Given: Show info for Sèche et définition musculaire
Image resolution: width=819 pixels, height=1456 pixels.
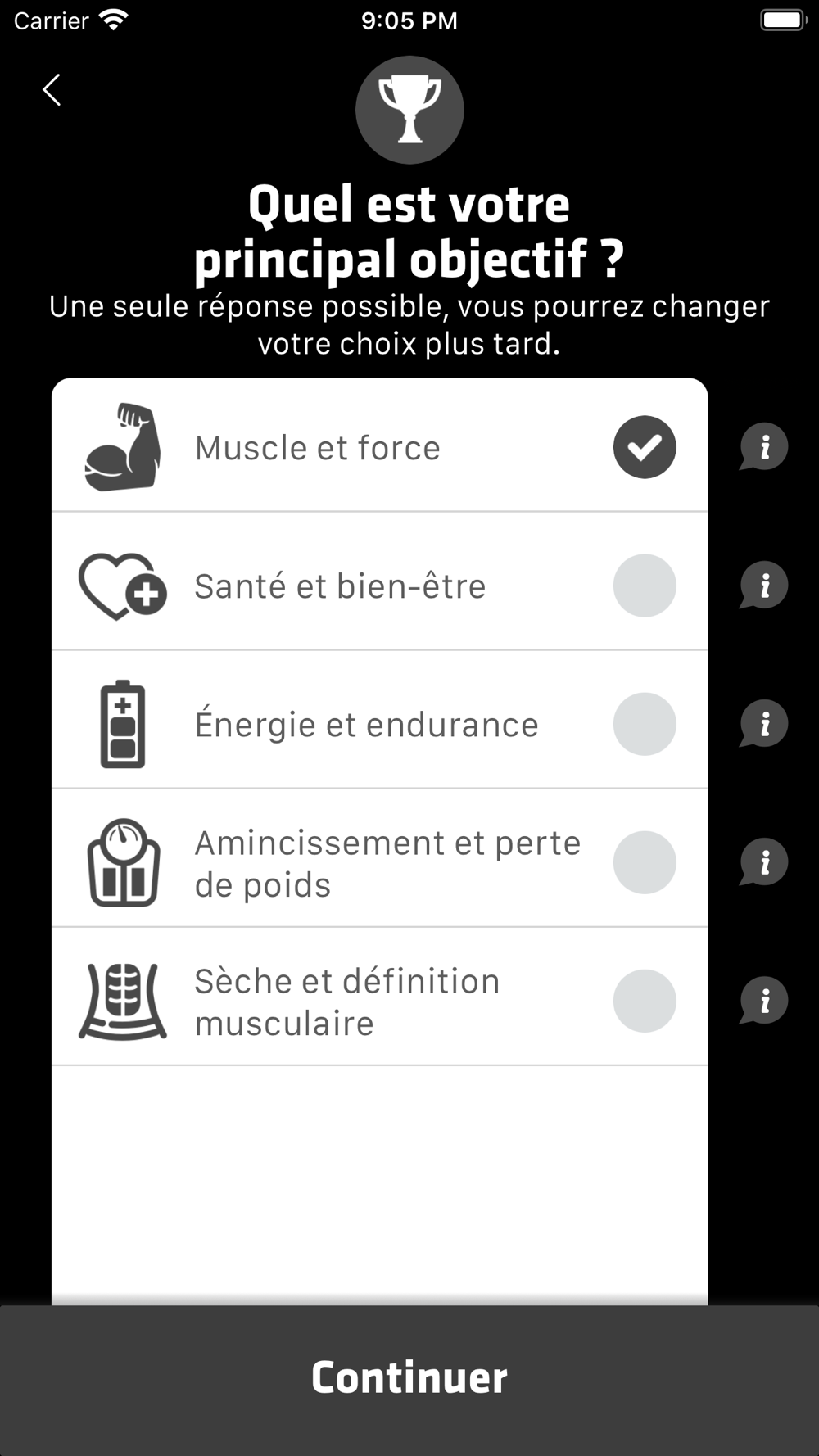Looking at the screenshot, I should click(x=764, y=1001).
